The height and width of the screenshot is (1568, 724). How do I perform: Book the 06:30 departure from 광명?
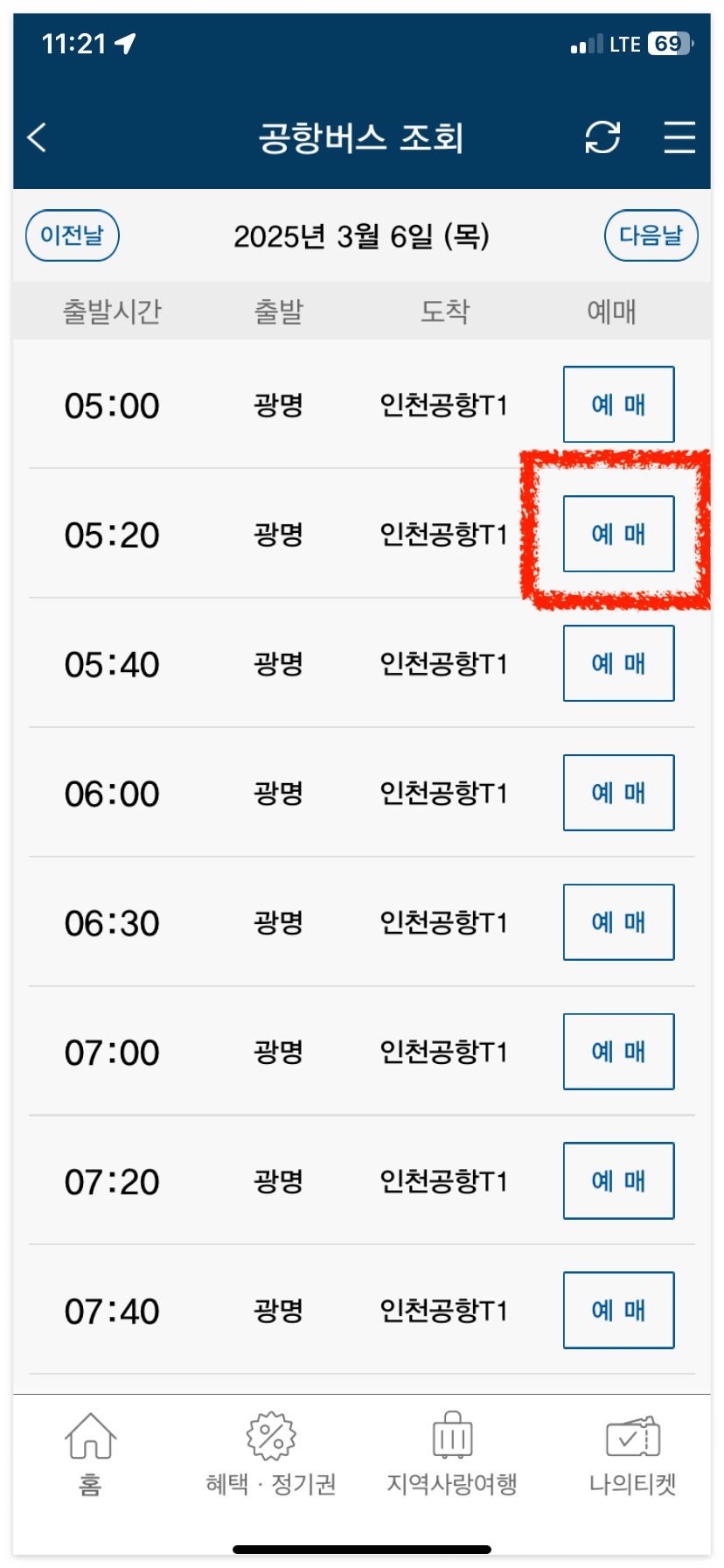click(x=618, y=921)
